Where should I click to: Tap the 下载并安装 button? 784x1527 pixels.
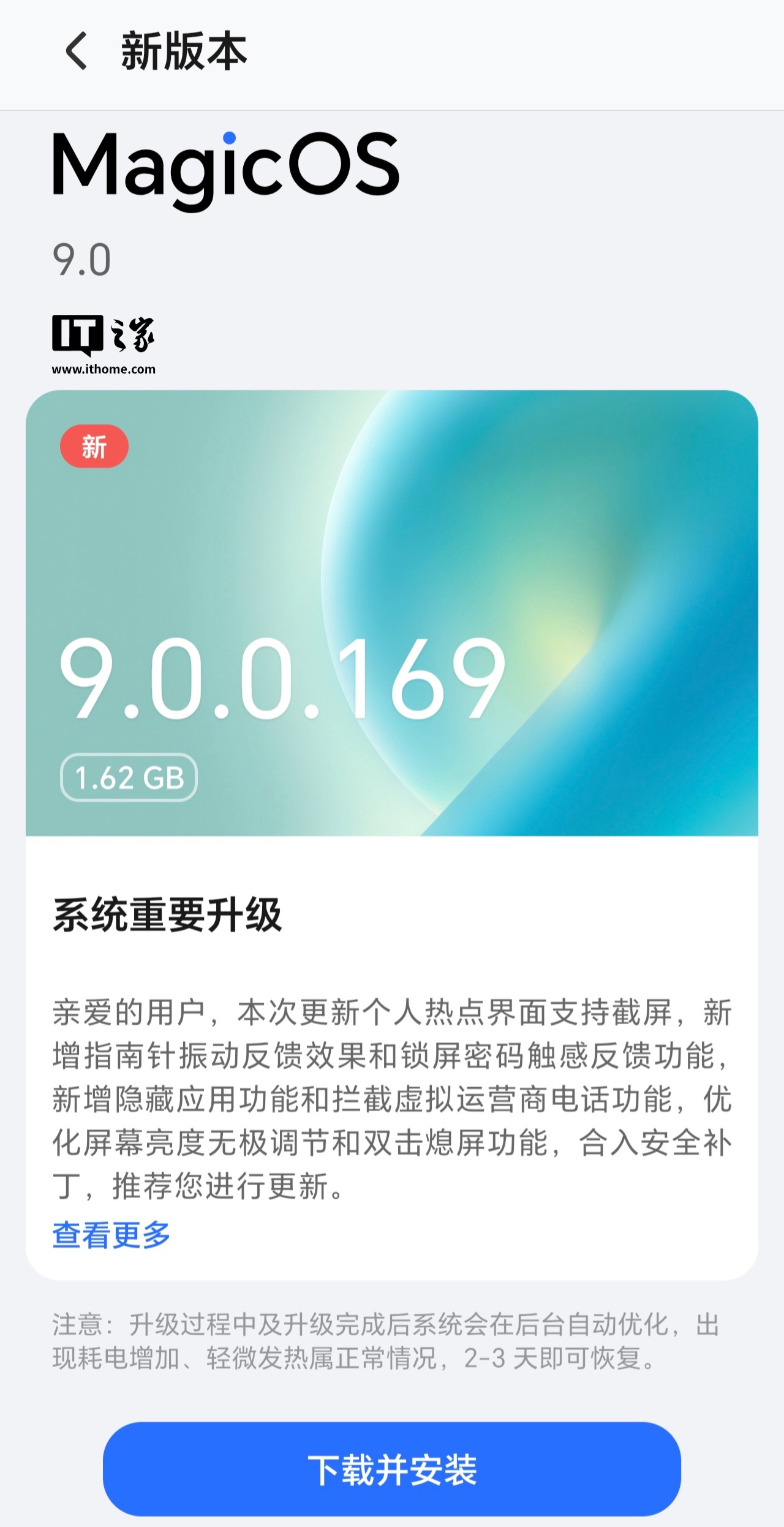point(392,1469)
